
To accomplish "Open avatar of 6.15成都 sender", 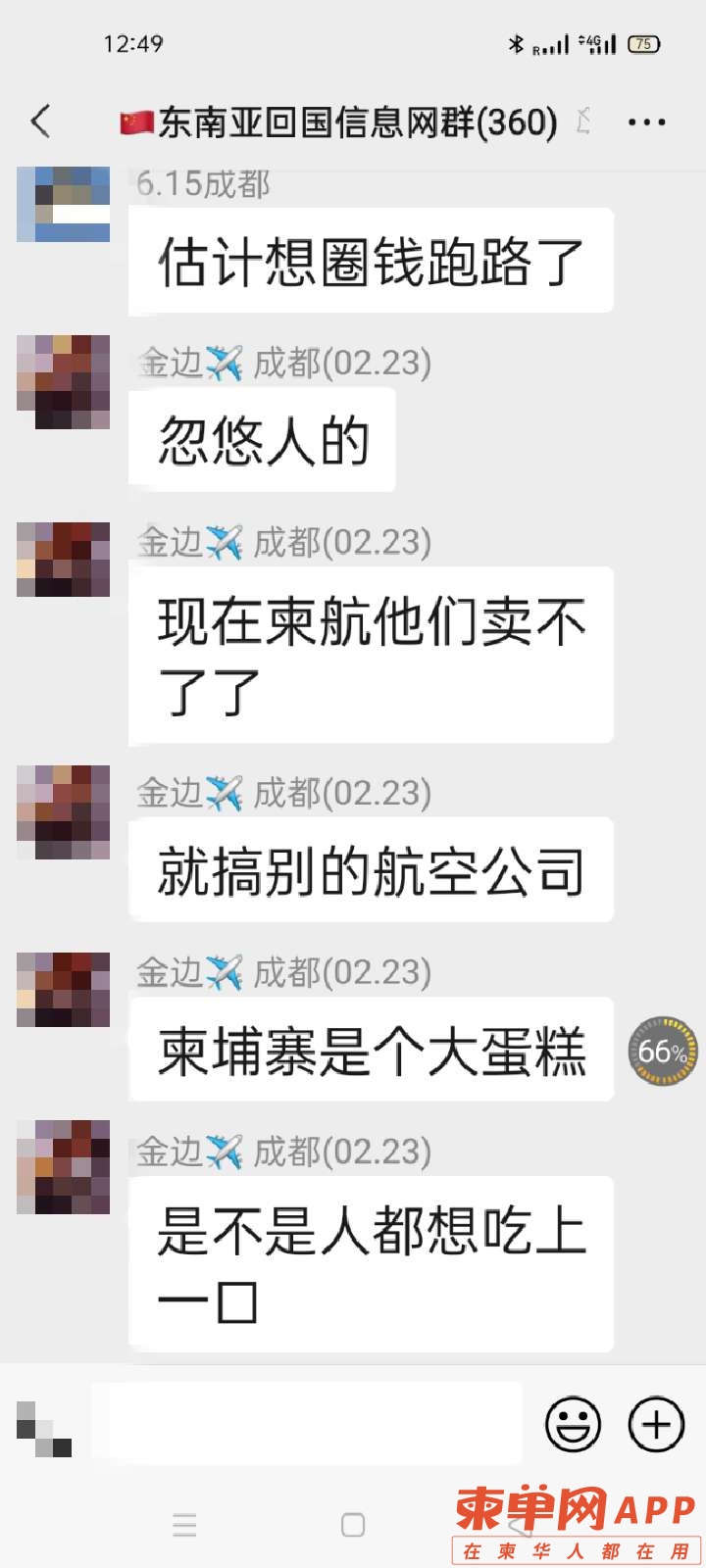I will tap(64, 204).
